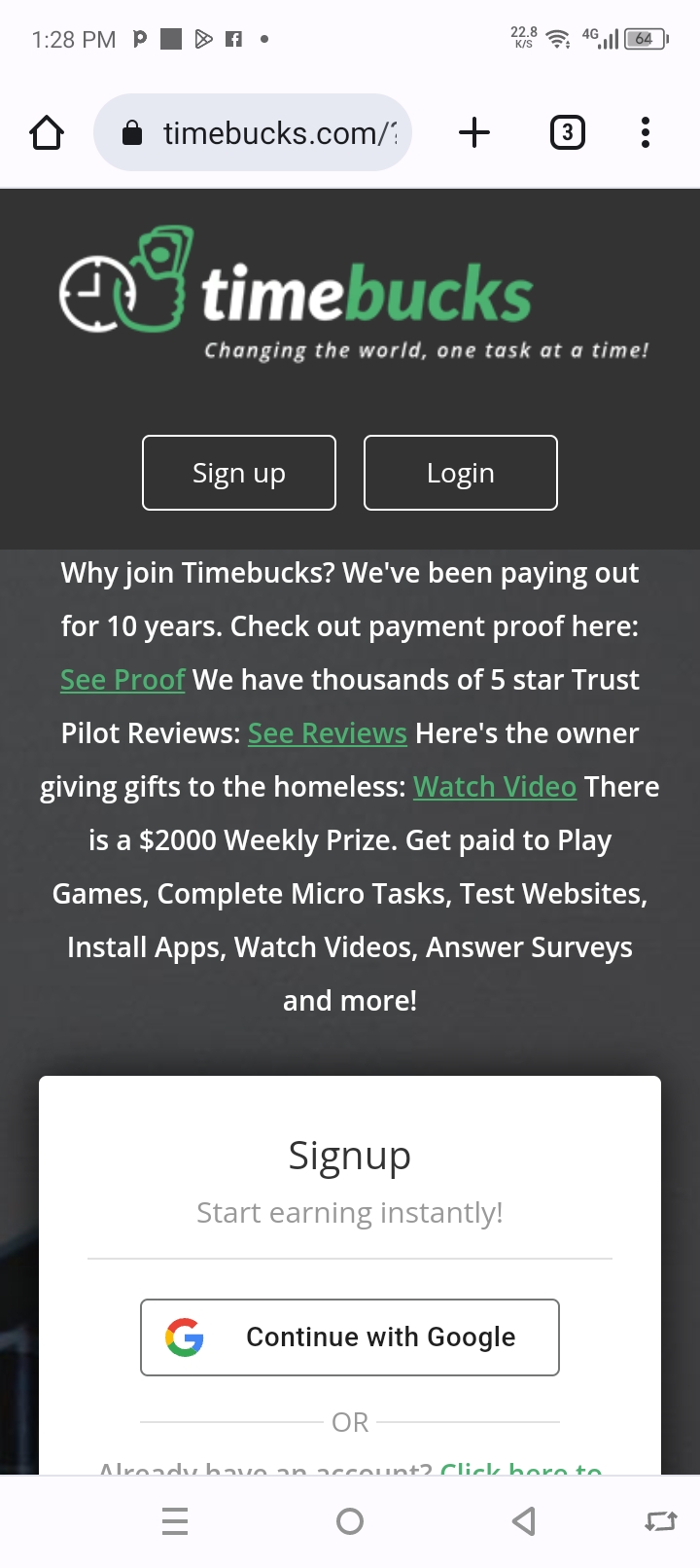This screenshot has height=1568, width=700.
Task: Follow the See Proof link
Action: click(x=122, y=680)
